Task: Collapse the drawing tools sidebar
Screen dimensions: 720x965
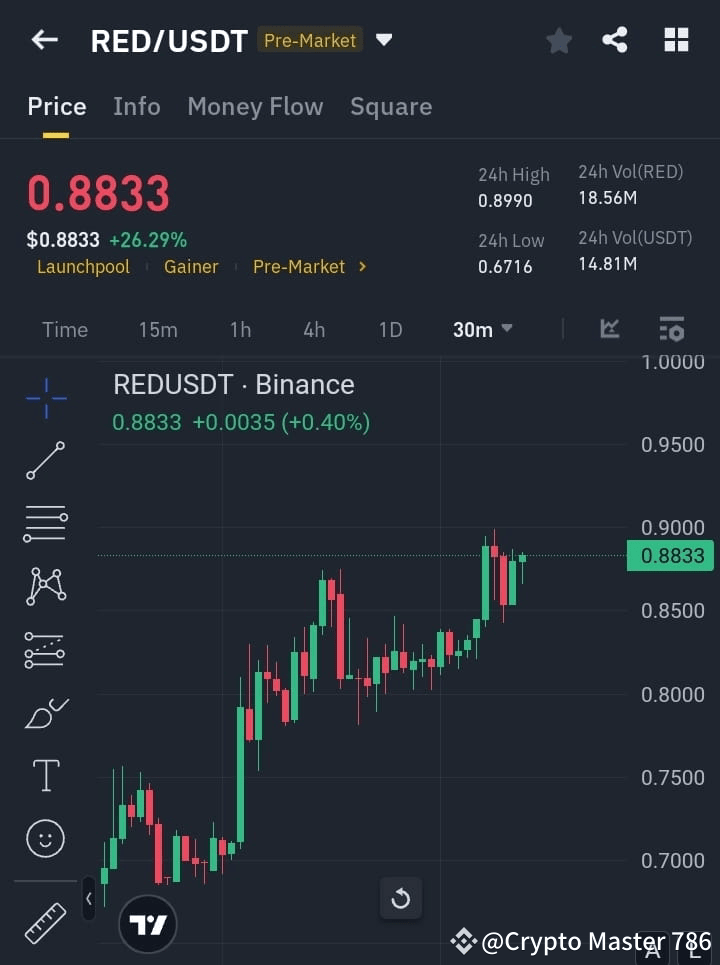Action: pos(89,899)
